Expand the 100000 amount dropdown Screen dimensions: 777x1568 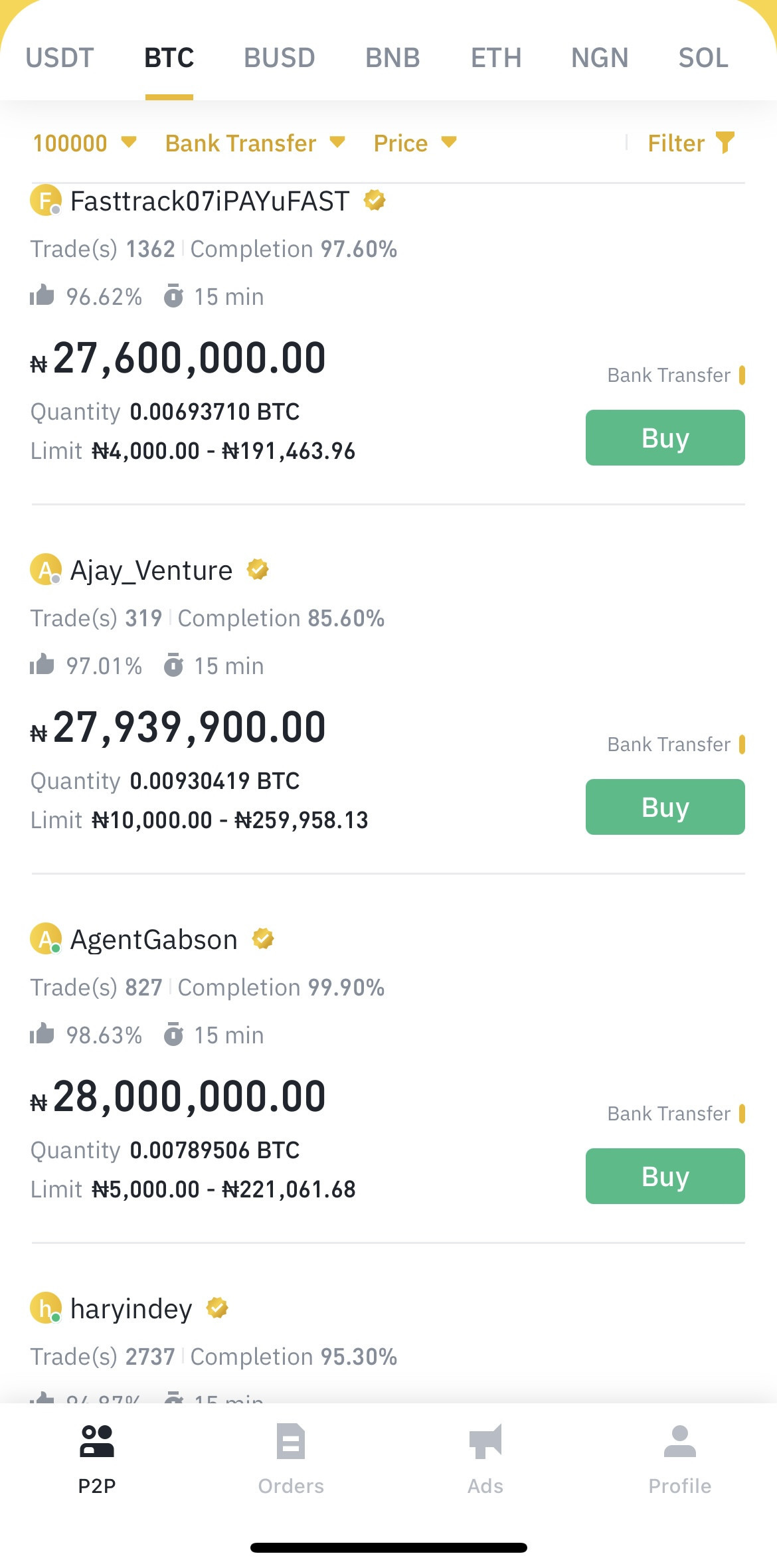[x=85, y=143]
